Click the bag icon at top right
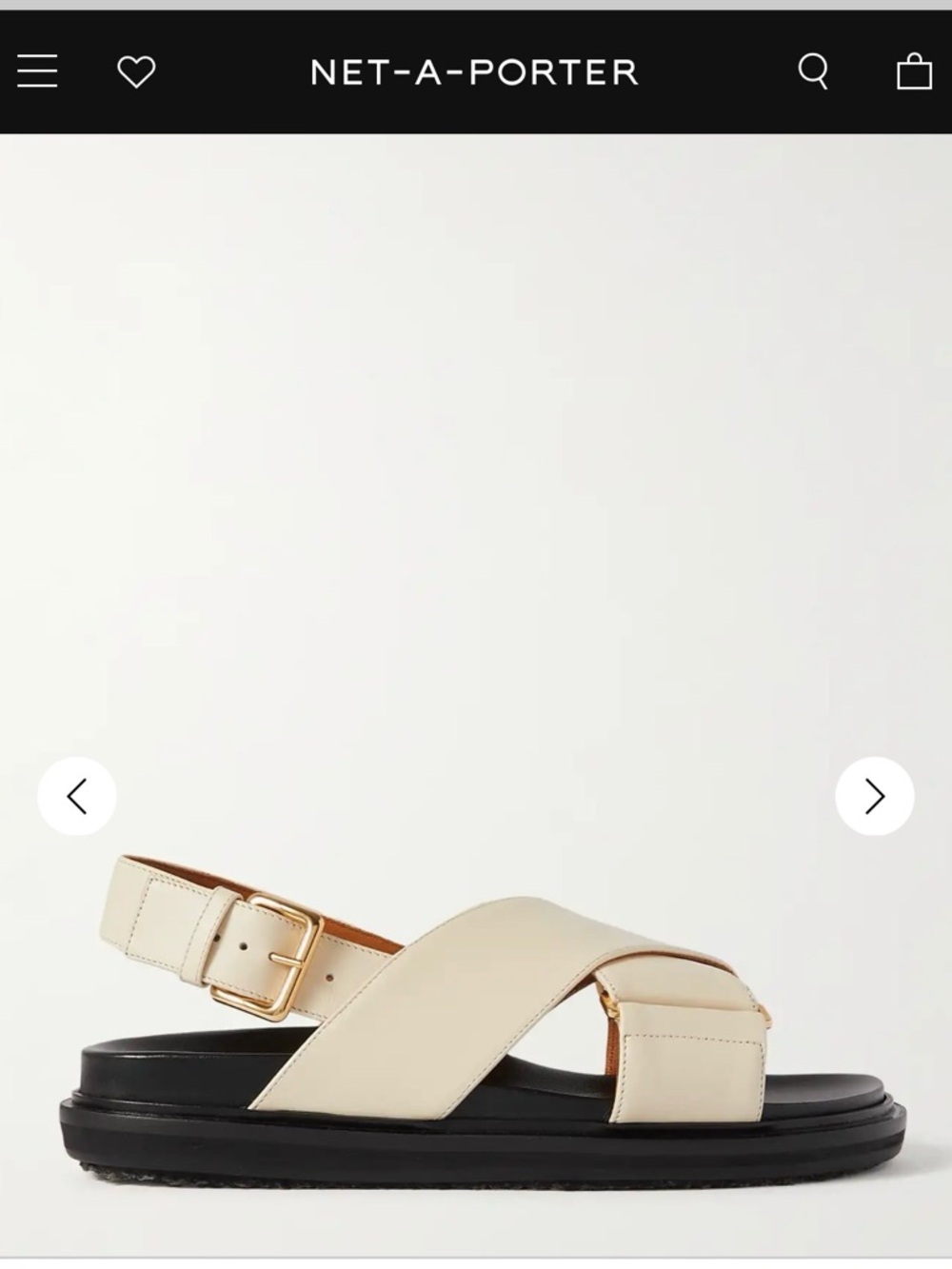952x1269 pixels. pos(913,72)
